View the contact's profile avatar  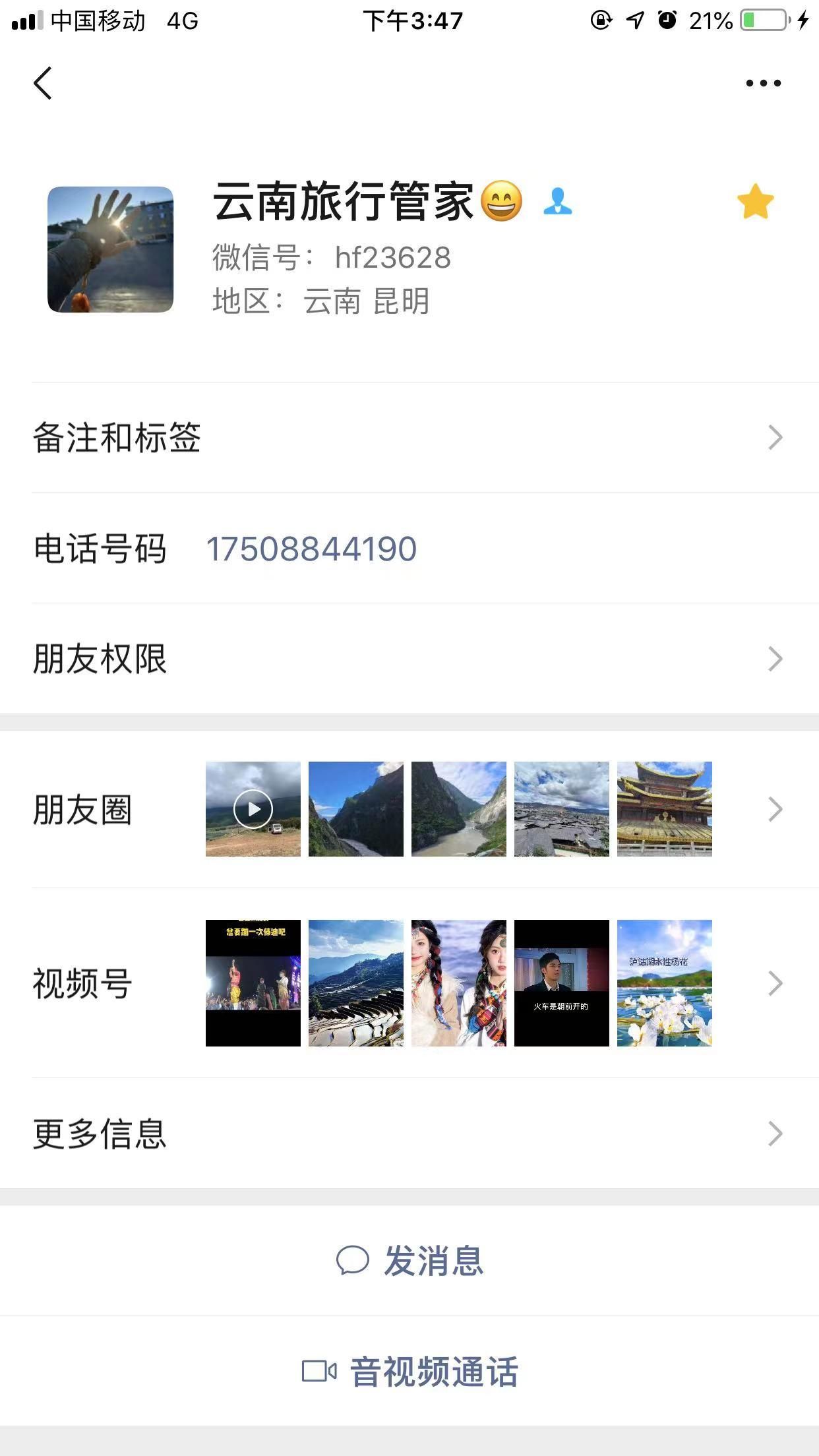click(x=111, y=249)
